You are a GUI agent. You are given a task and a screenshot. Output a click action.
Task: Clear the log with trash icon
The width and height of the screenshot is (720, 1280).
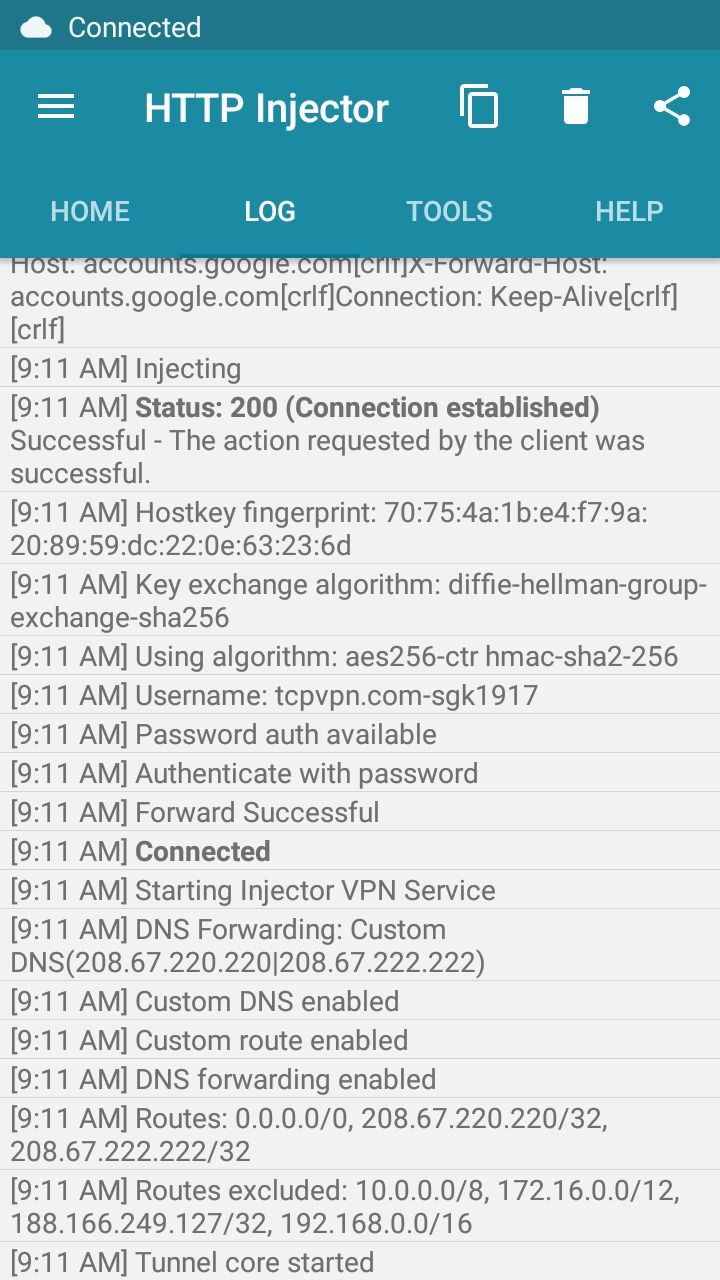pyautogui.click(x=576, y=106)
